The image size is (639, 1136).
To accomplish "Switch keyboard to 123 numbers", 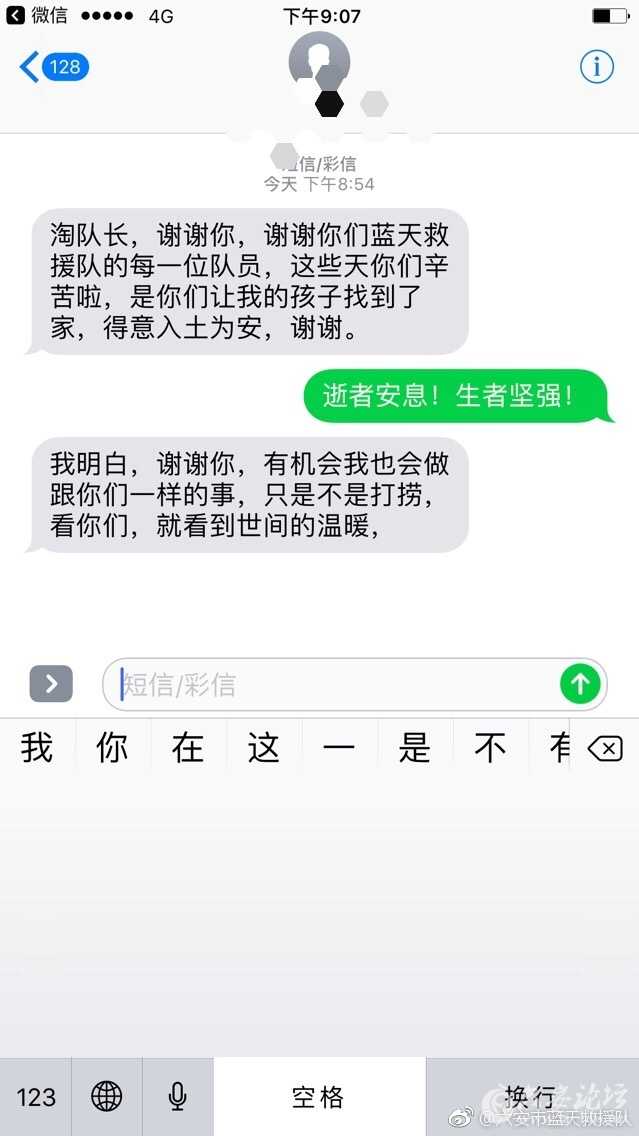I will pyautogui.click(x=36, y=1097).
